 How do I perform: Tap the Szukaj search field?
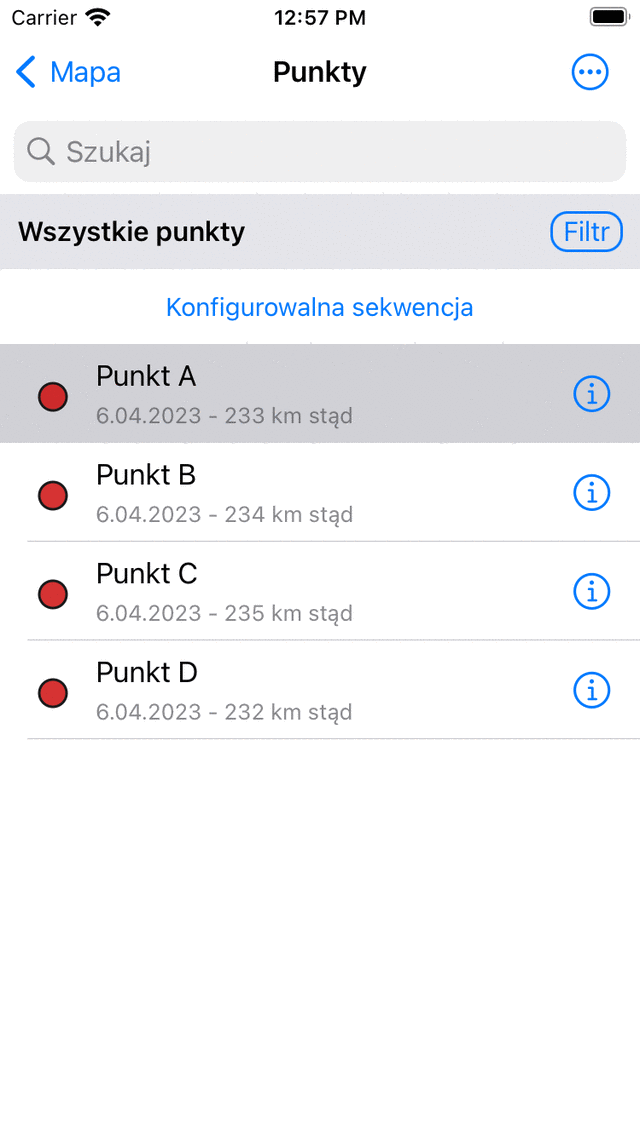pos(320,152)
